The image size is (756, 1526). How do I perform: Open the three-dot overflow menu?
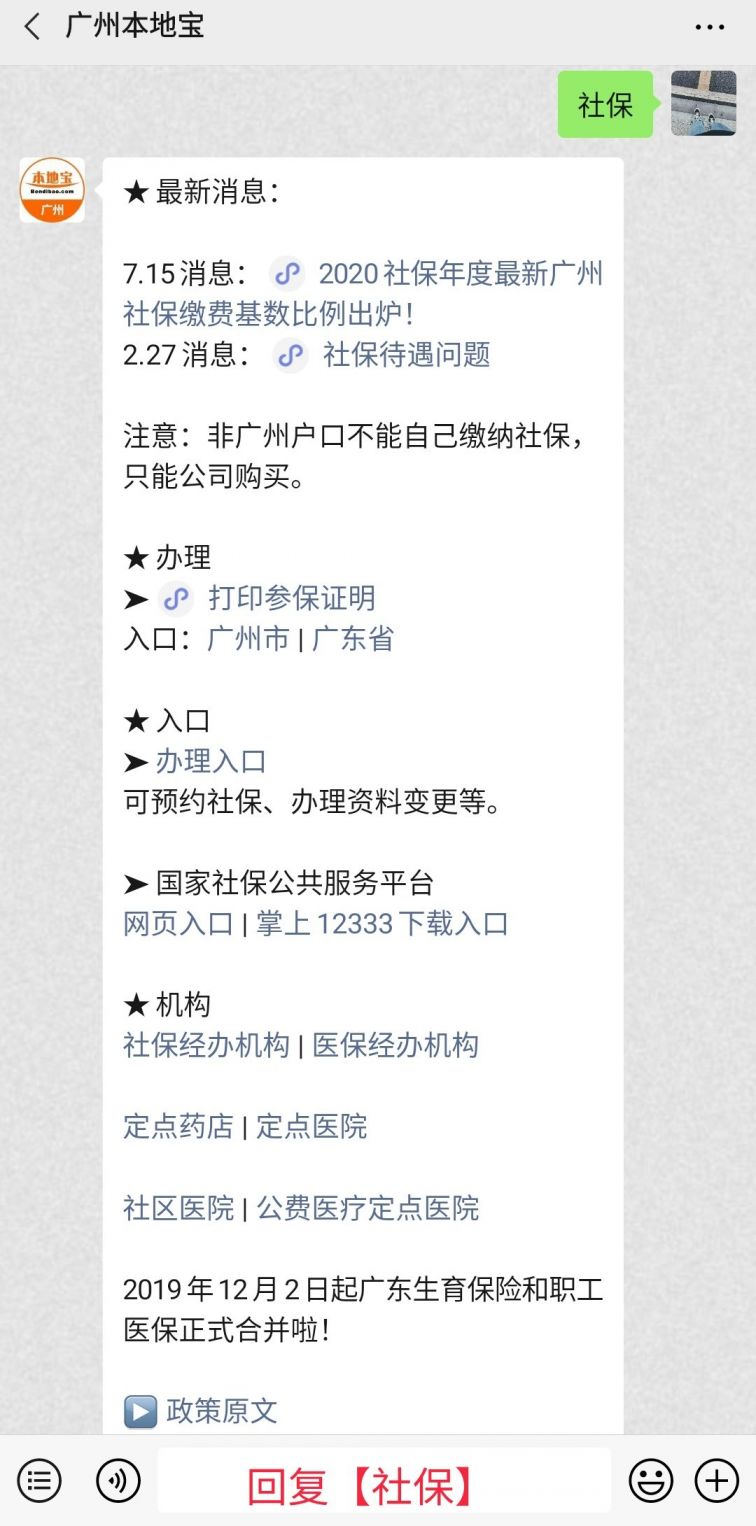coord(710,27)
